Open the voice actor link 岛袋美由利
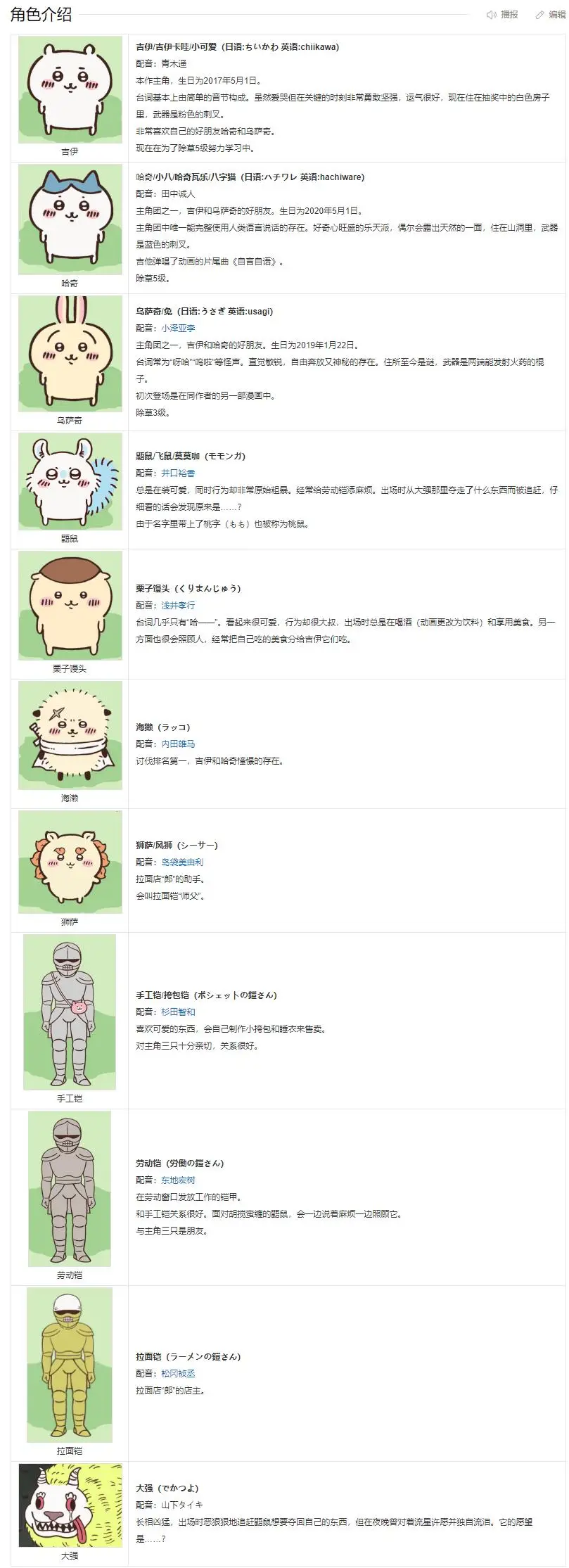This screenshot has width=569, height=1568. (182, 862)
